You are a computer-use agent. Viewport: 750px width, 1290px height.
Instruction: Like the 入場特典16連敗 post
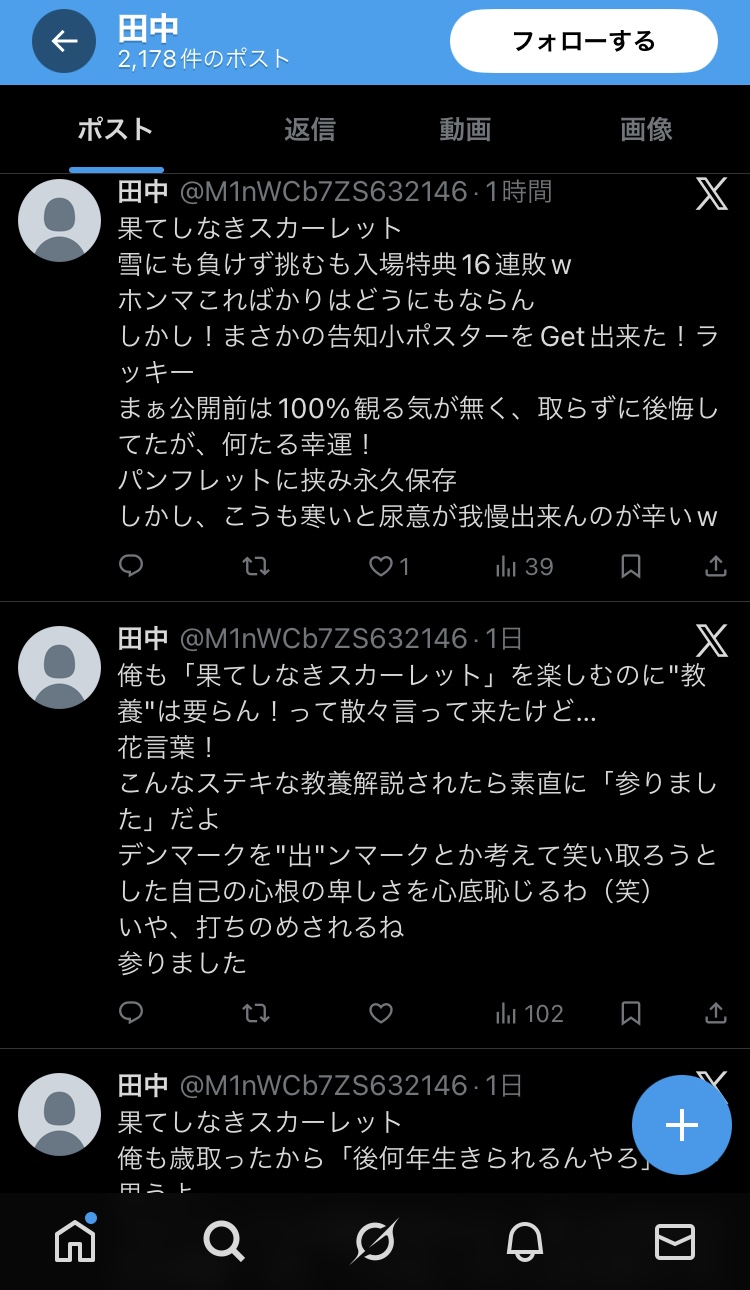click(x=381, y=567)
